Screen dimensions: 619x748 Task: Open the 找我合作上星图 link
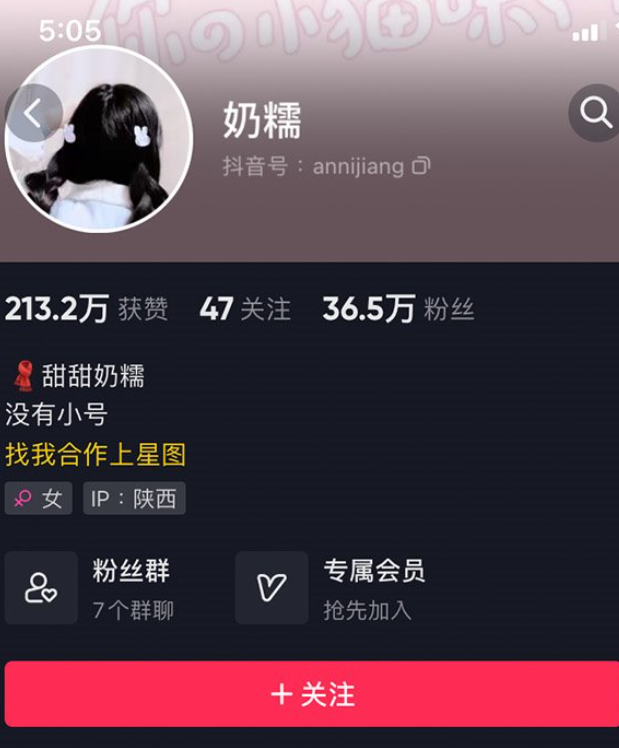[96, 455]
